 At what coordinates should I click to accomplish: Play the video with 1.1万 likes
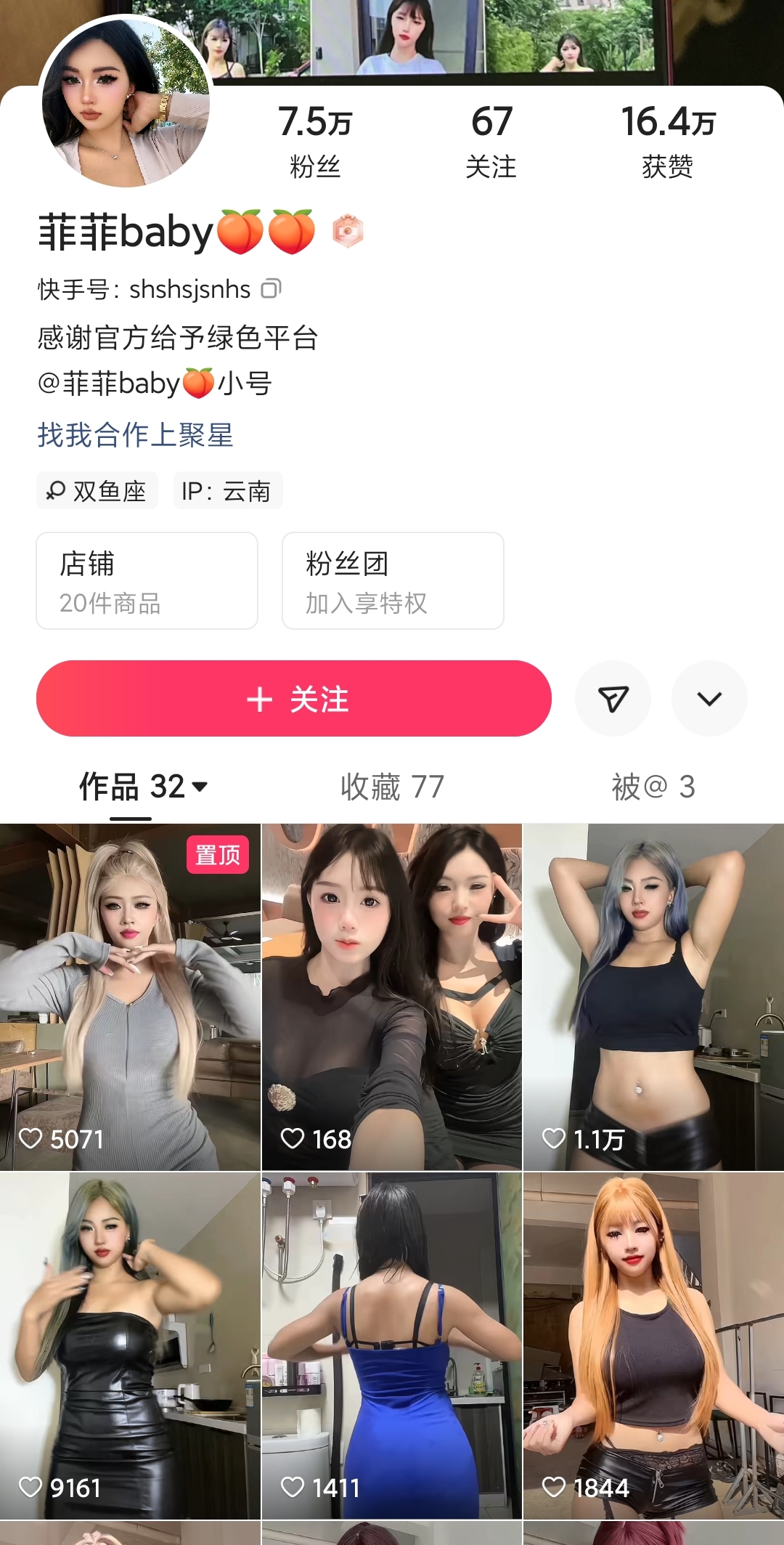pos(653,997)
